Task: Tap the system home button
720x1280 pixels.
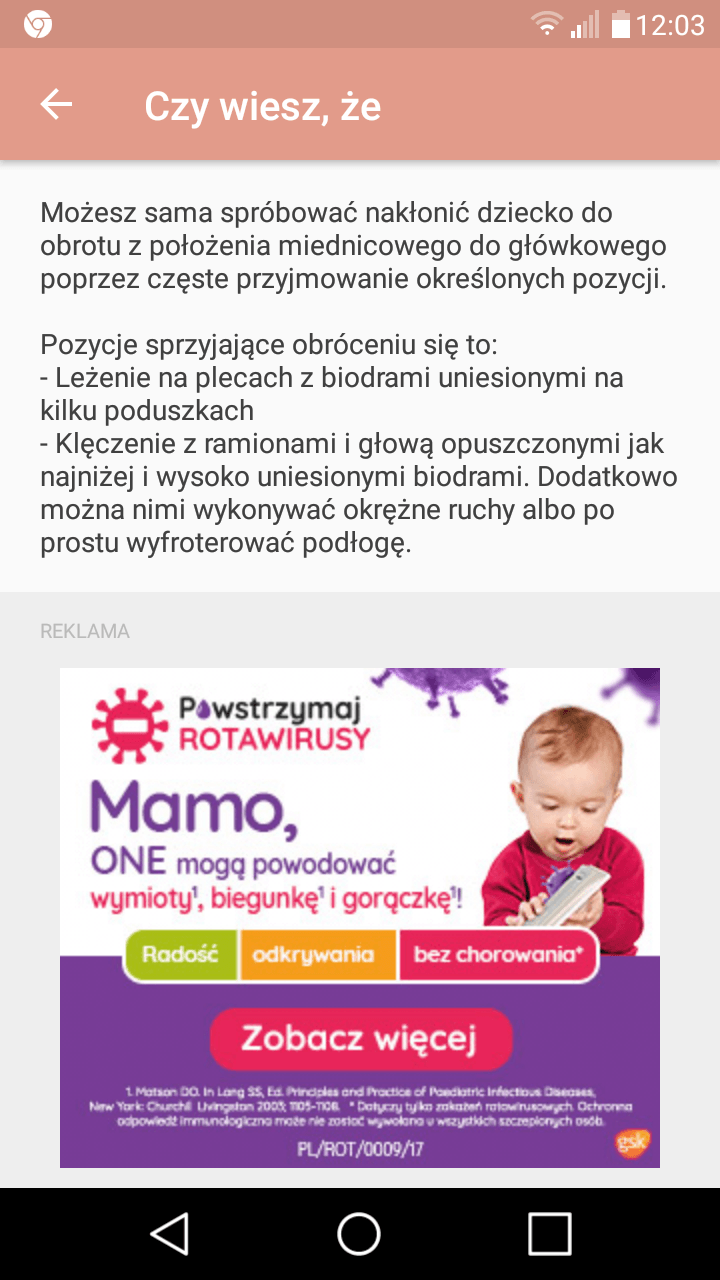Action: click(359, 1233)
